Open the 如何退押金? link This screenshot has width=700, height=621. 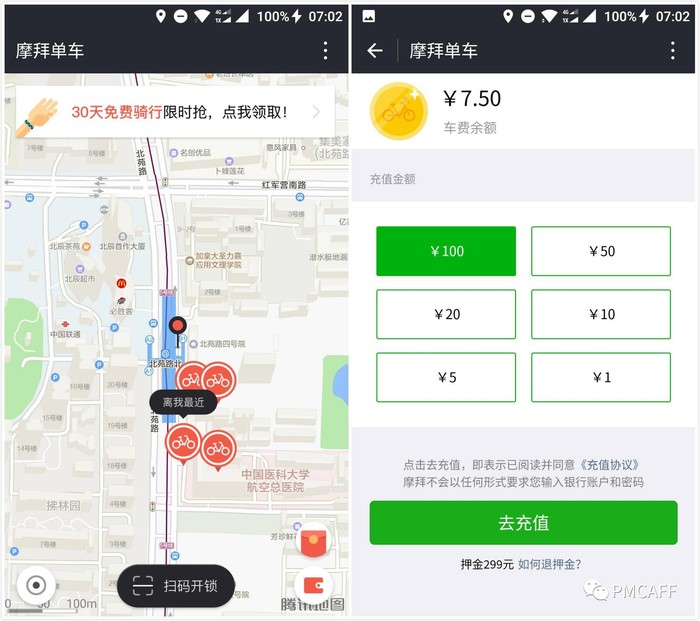(x=549, y=564)
